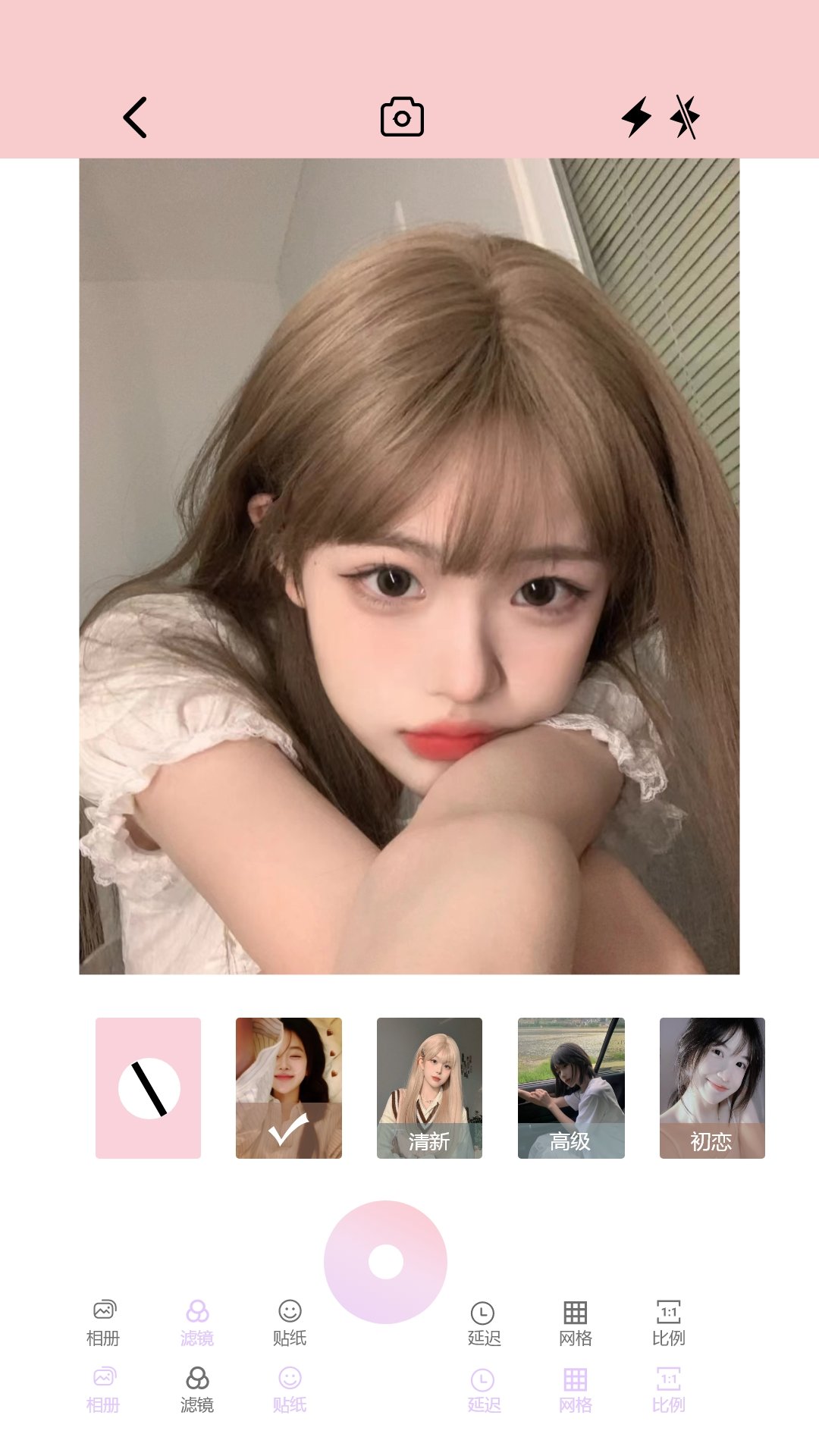
Task: Disable flash with the crossed-out bolt
Action: (x=685, y=118)
